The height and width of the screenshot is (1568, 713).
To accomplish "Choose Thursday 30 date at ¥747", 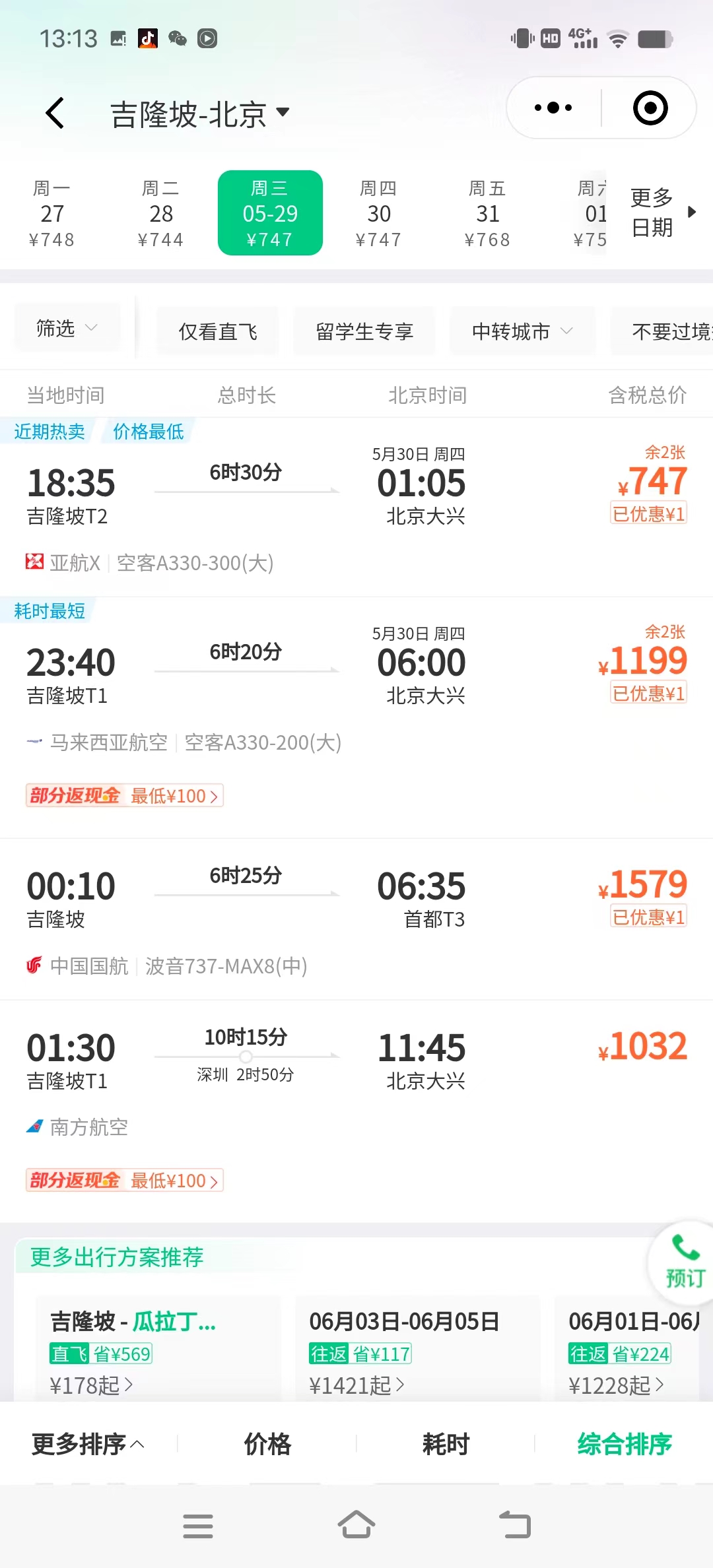I will (x=379, y=213).
